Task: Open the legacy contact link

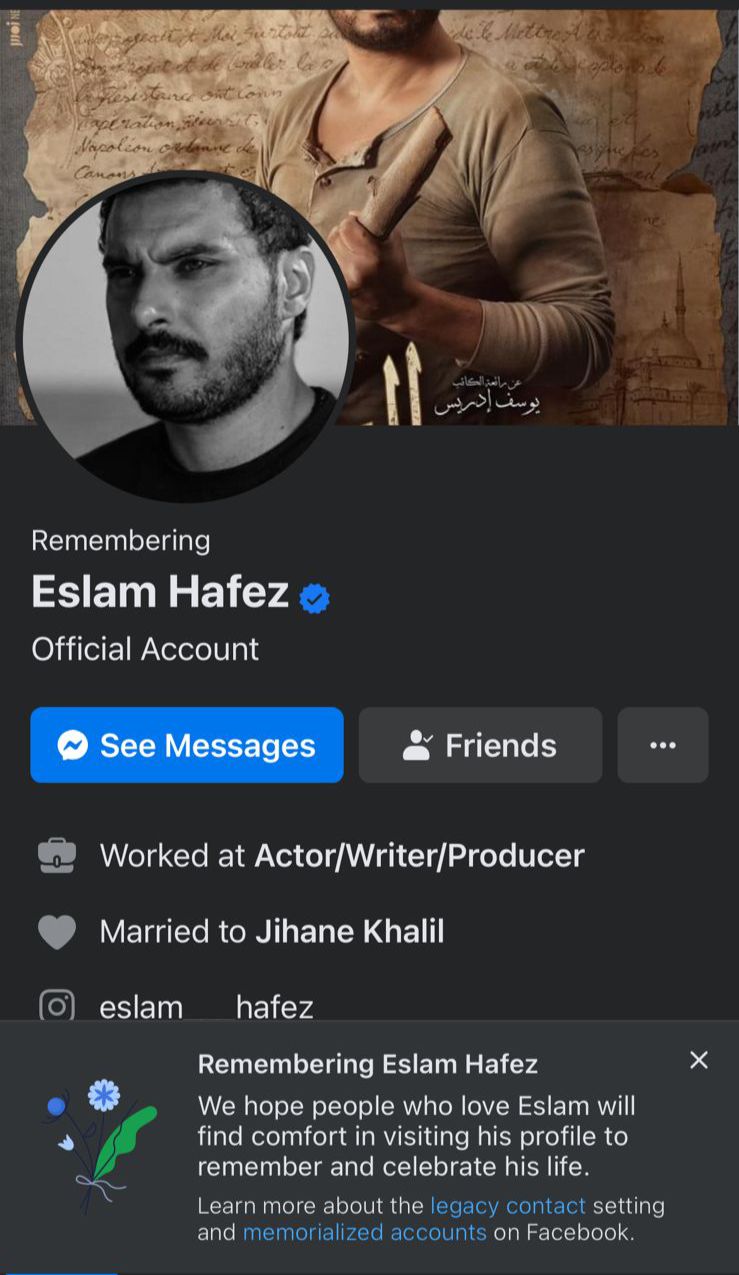Action: point(508,1205)
